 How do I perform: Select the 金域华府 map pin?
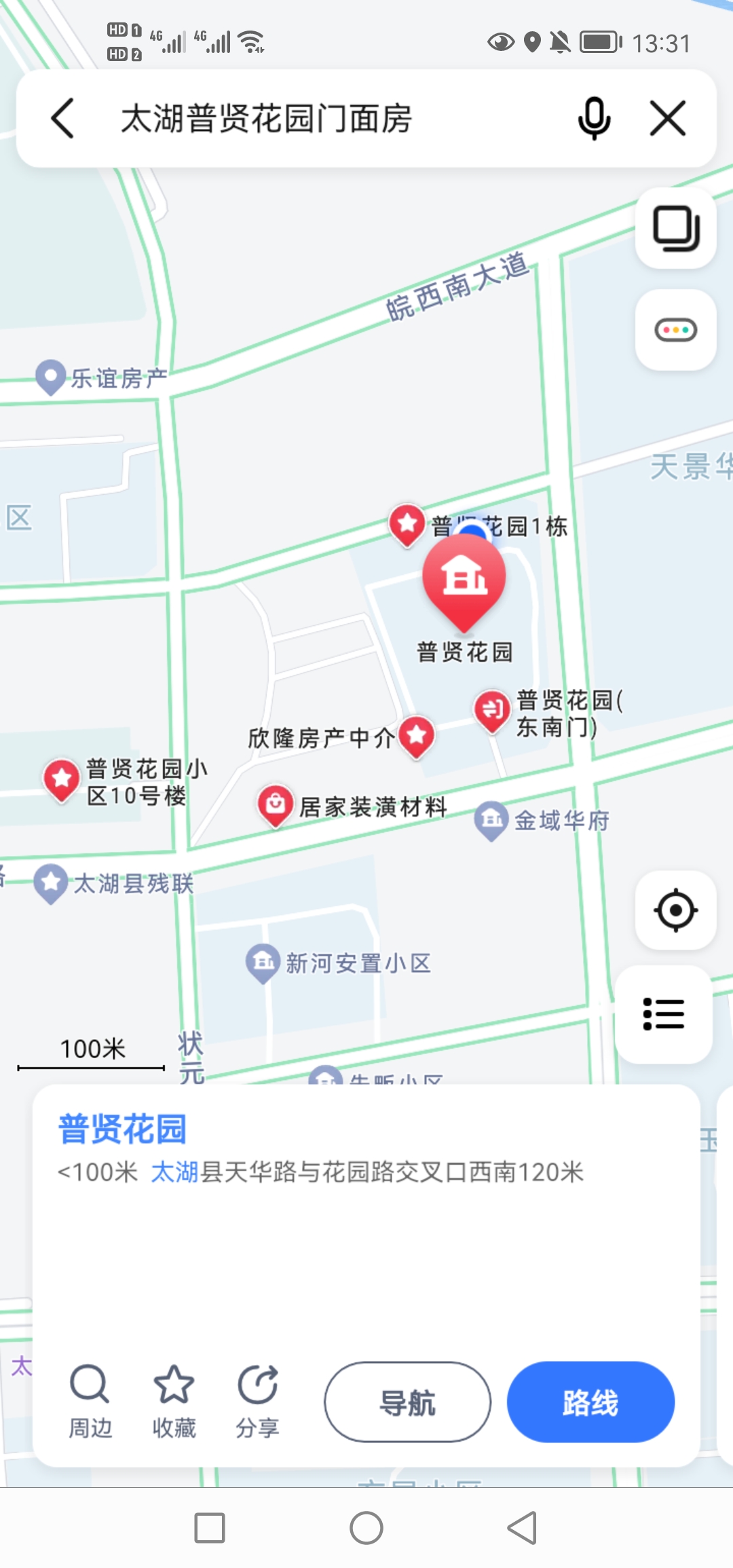(491, 820)
